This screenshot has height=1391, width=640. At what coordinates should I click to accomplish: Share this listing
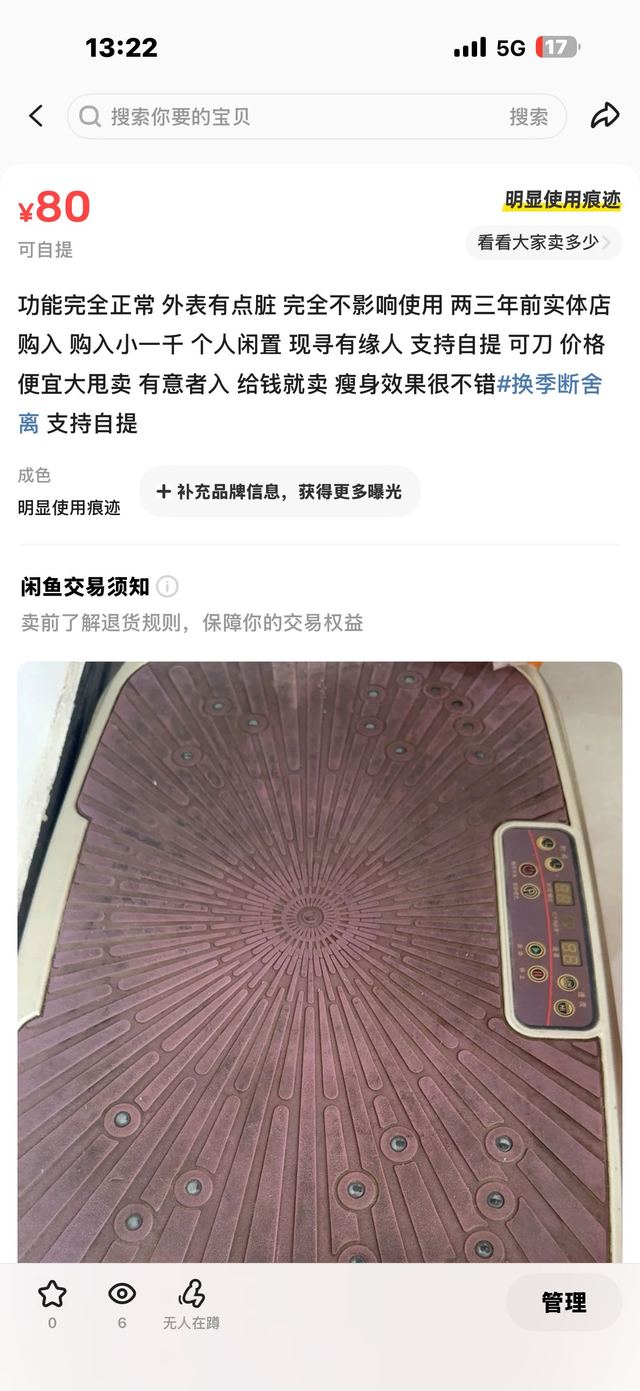tap(605, 116)
